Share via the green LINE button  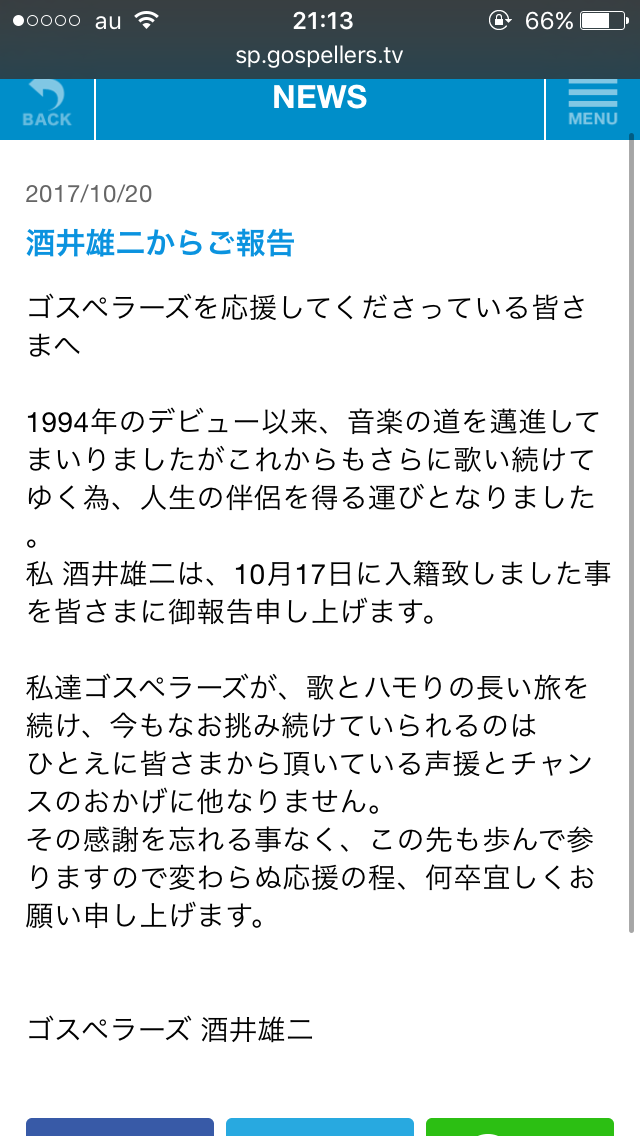pyautogui.click(x=519, y=1126)
